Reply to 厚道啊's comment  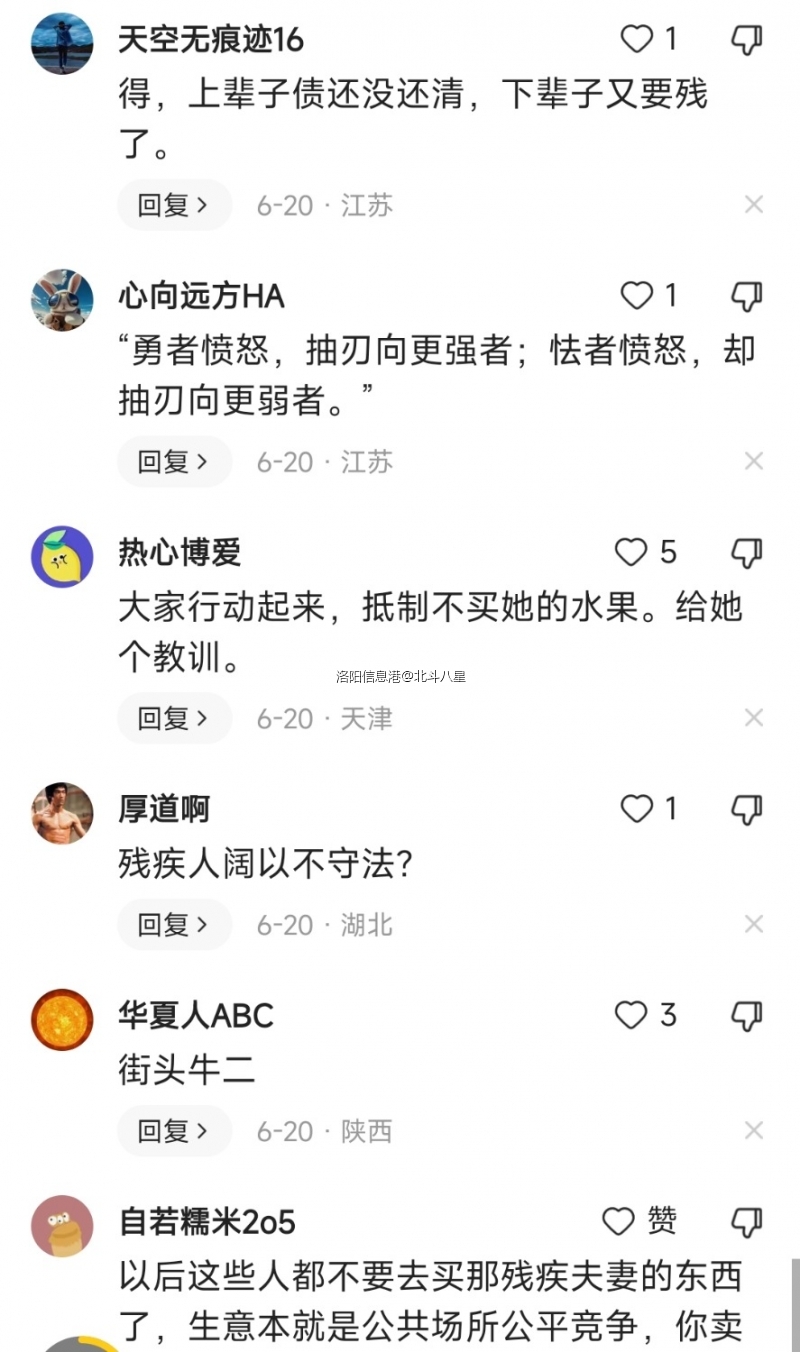(x=174, y=924)
